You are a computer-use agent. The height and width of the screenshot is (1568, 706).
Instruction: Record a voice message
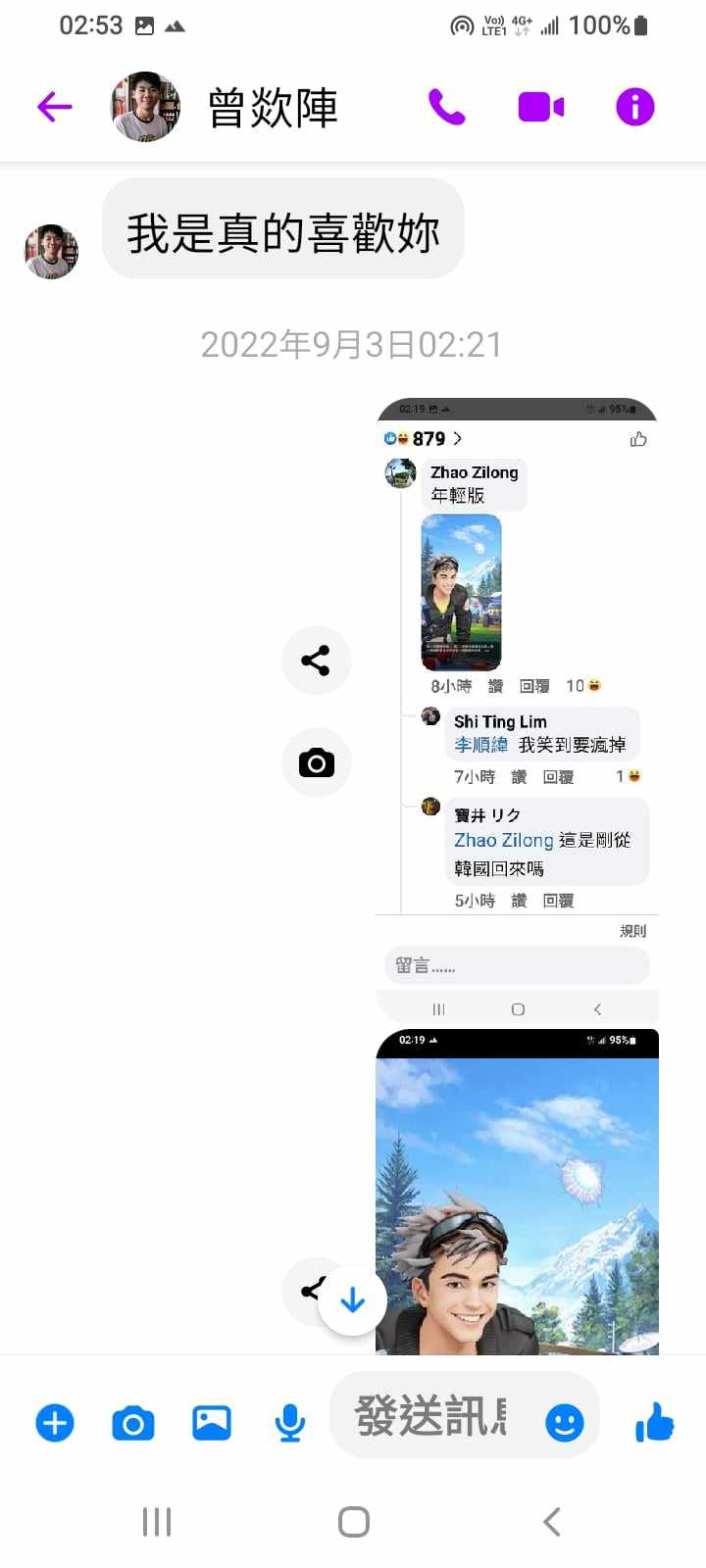click(289, 1422)
